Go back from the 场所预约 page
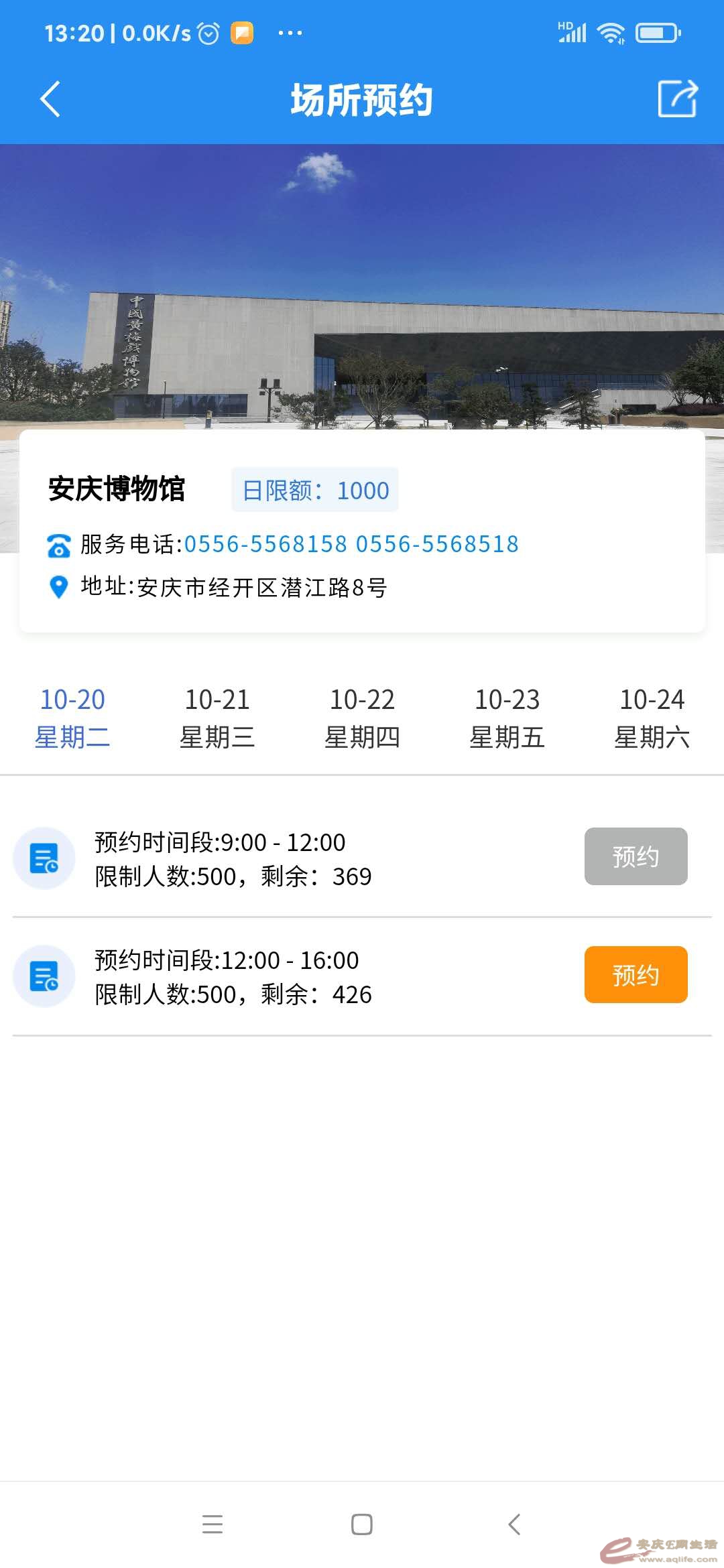Screen dimensions: 724x1568 pos(50,99)
